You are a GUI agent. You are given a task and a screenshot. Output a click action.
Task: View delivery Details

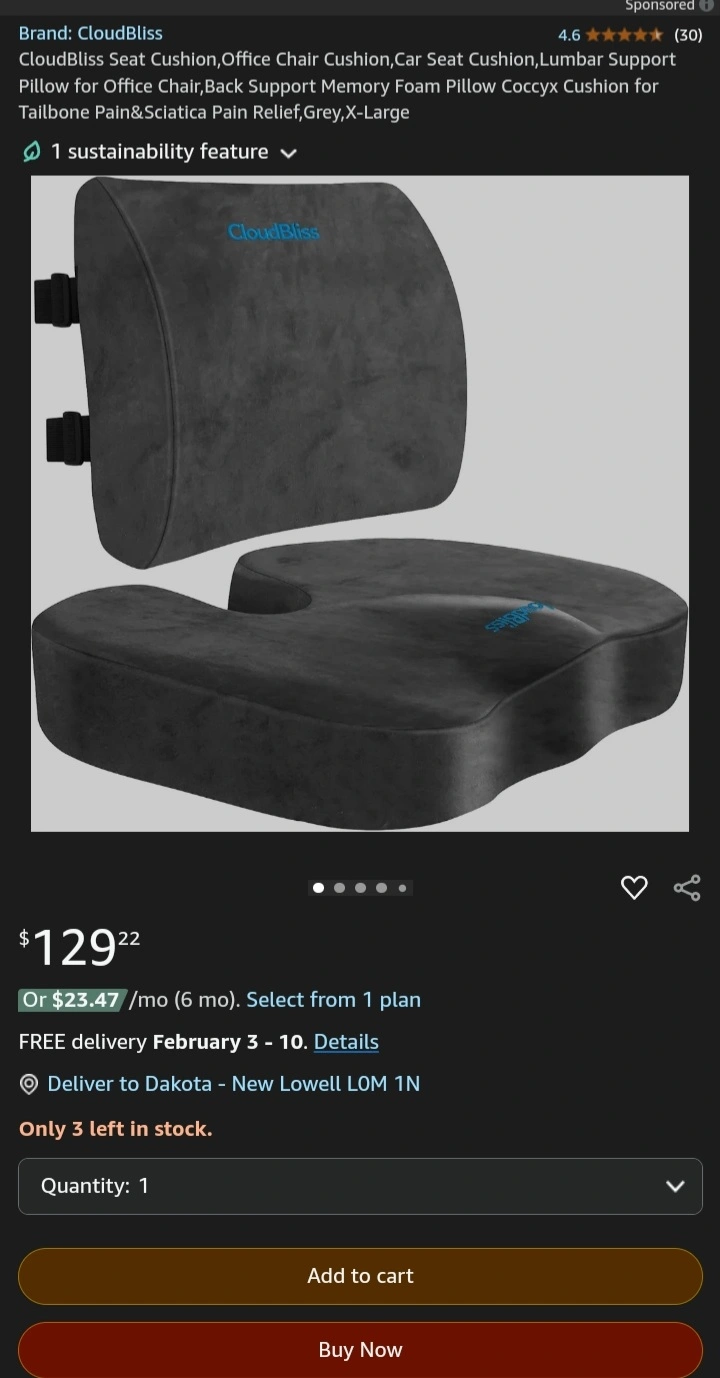point(346,1042)
